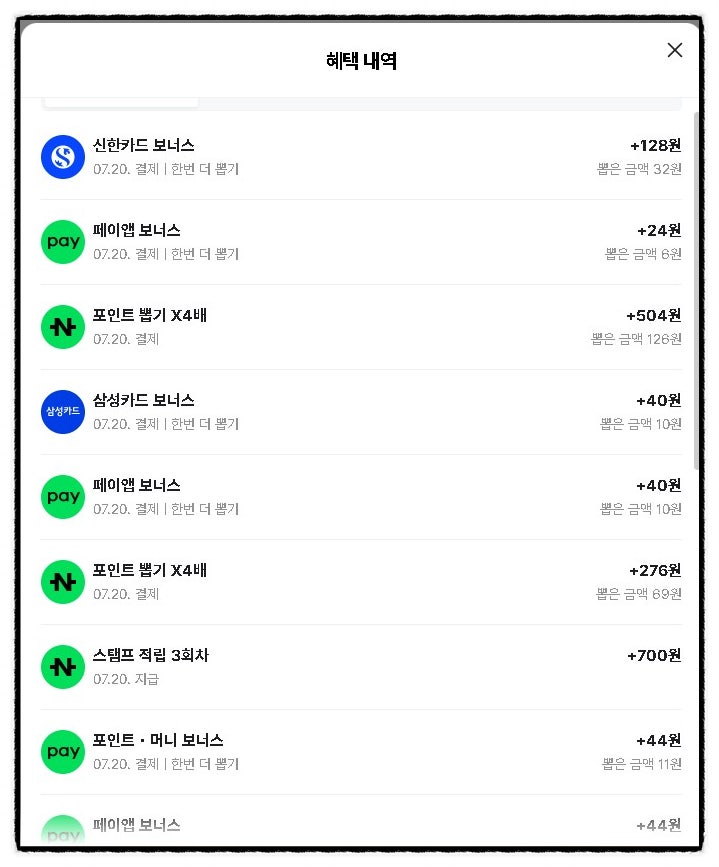This screenshot has height=867, width=719.
Task: Click the vertical scrollbar of the benefits list
Action: [695, 290]
